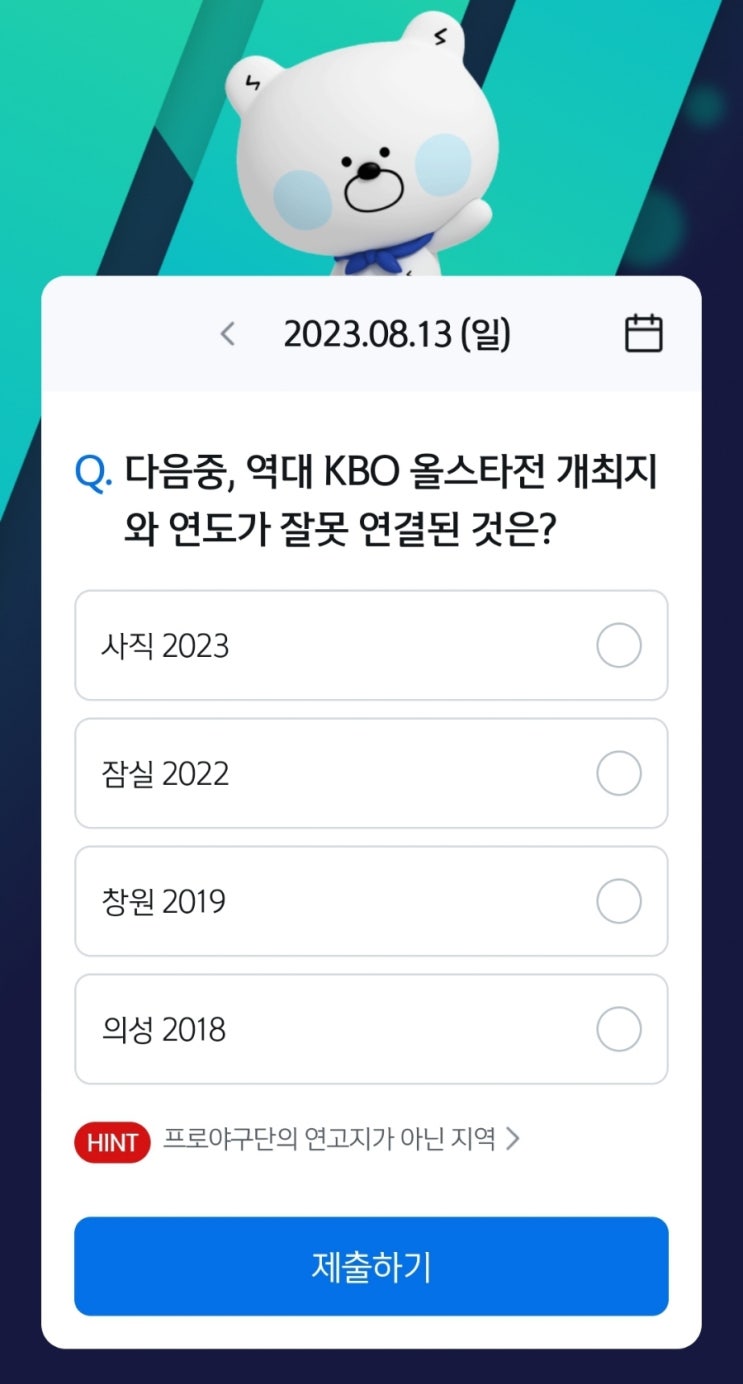This screenshot has height=1384, width=743.
Task: Tap the displayed date 2023.08.13
Action: coord(400,333)
